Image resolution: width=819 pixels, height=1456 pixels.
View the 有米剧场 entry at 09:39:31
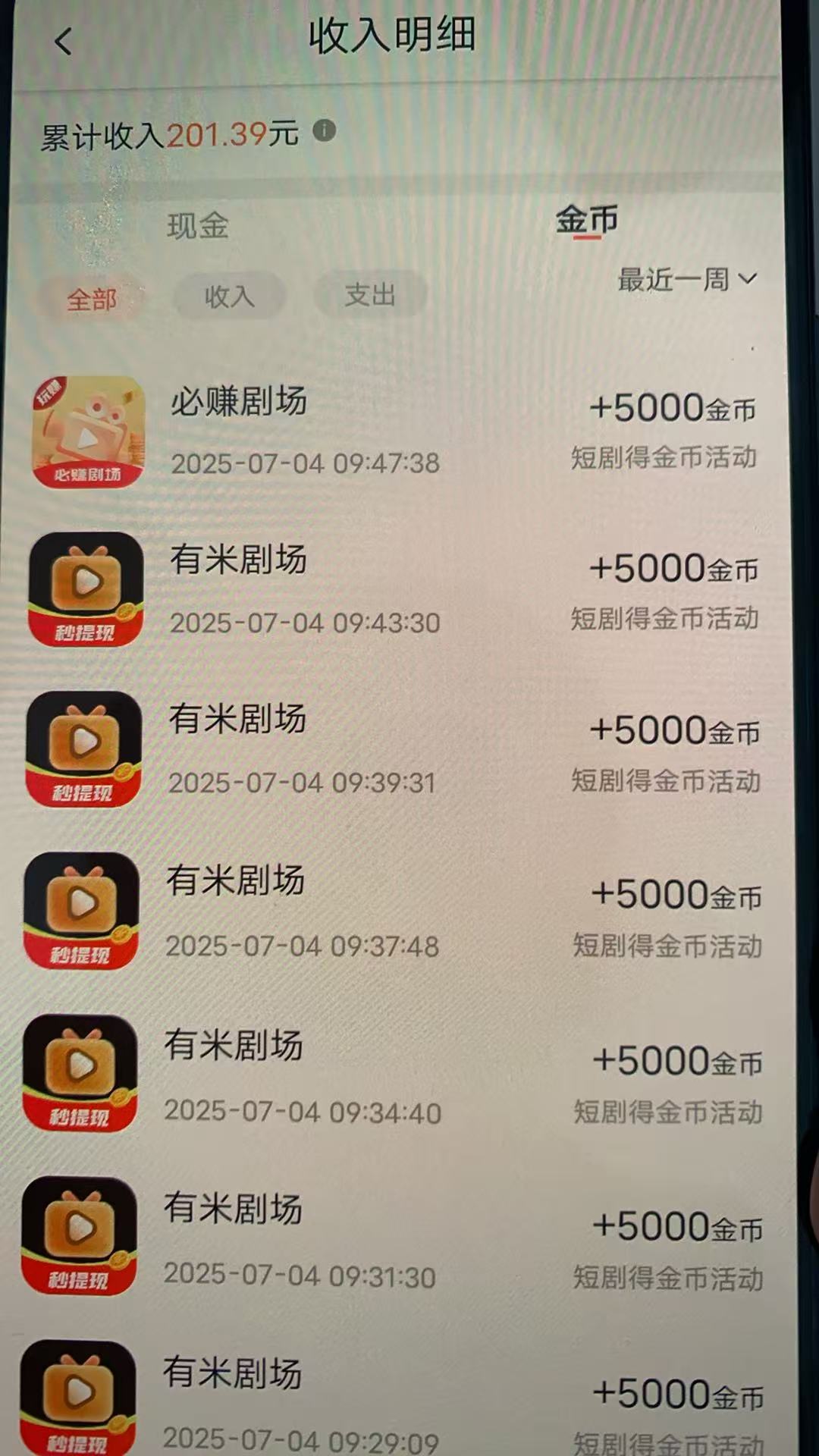394,749
